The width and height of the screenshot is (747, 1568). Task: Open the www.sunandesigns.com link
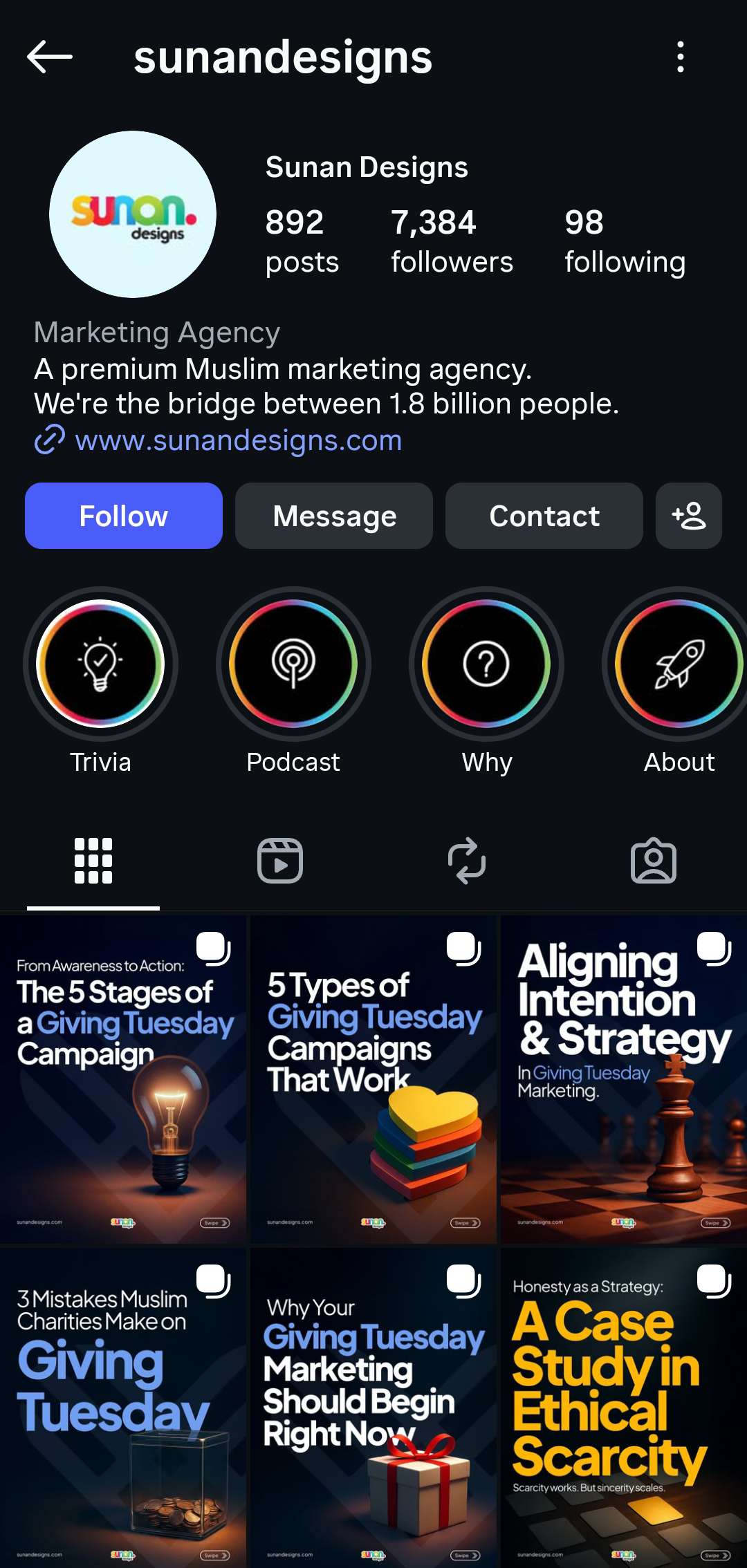tap(238, 440)
